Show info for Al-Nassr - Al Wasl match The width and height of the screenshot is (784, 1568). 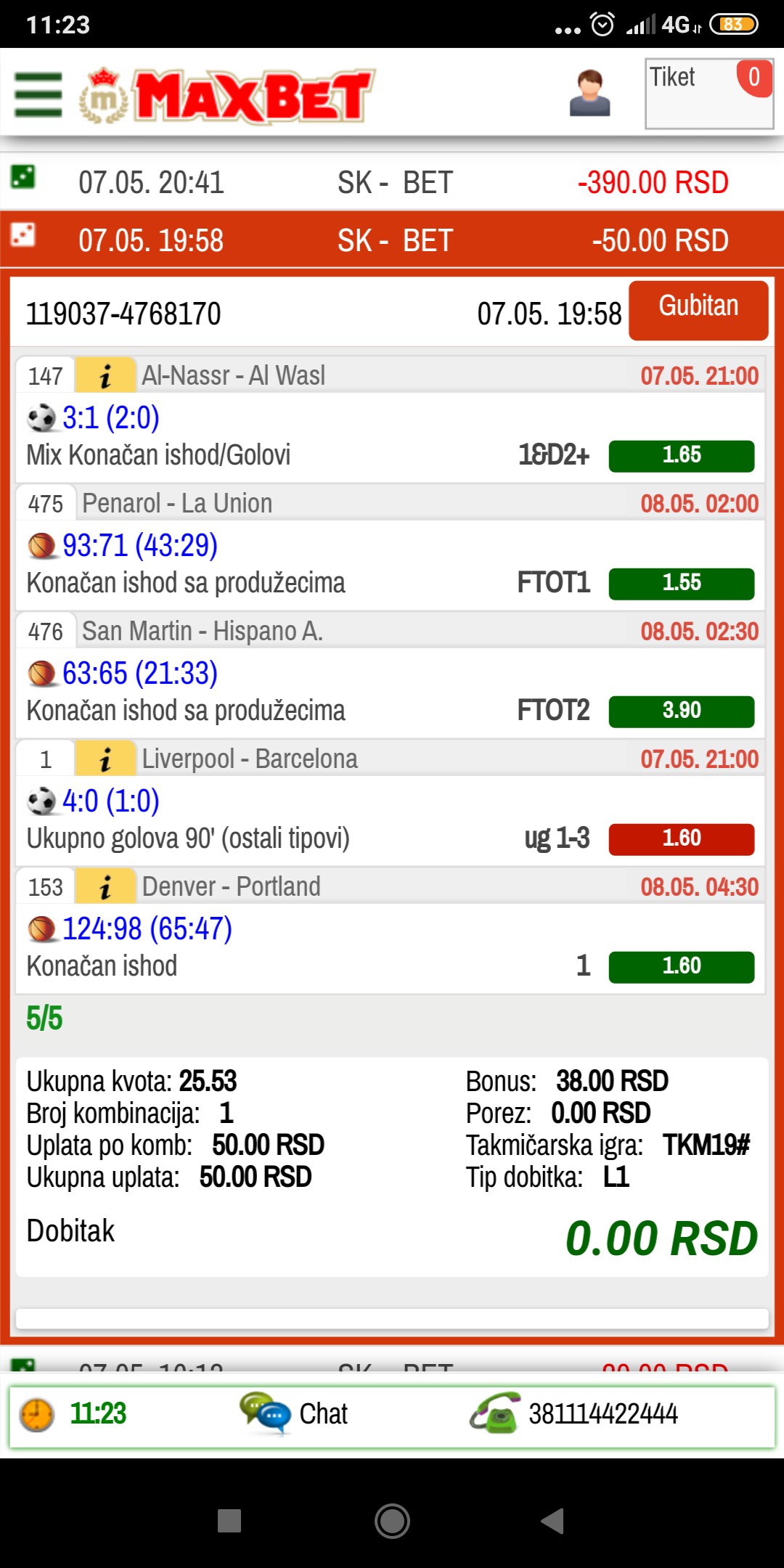[105, 375]
